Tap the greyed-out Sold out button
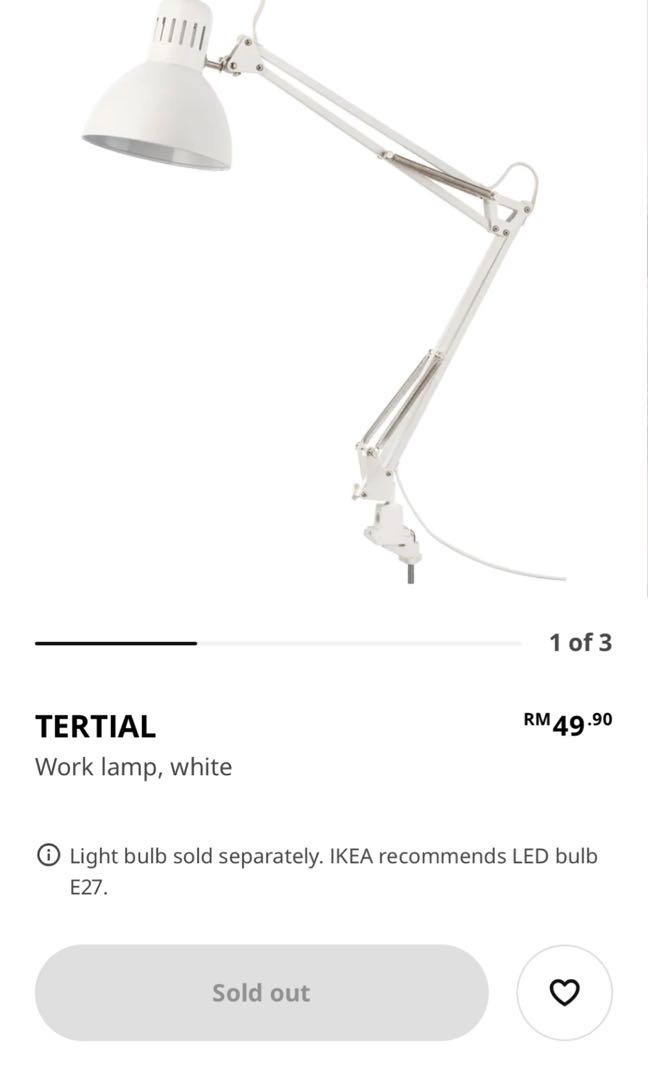648x1080 pixels. click(x=261, y=992)
